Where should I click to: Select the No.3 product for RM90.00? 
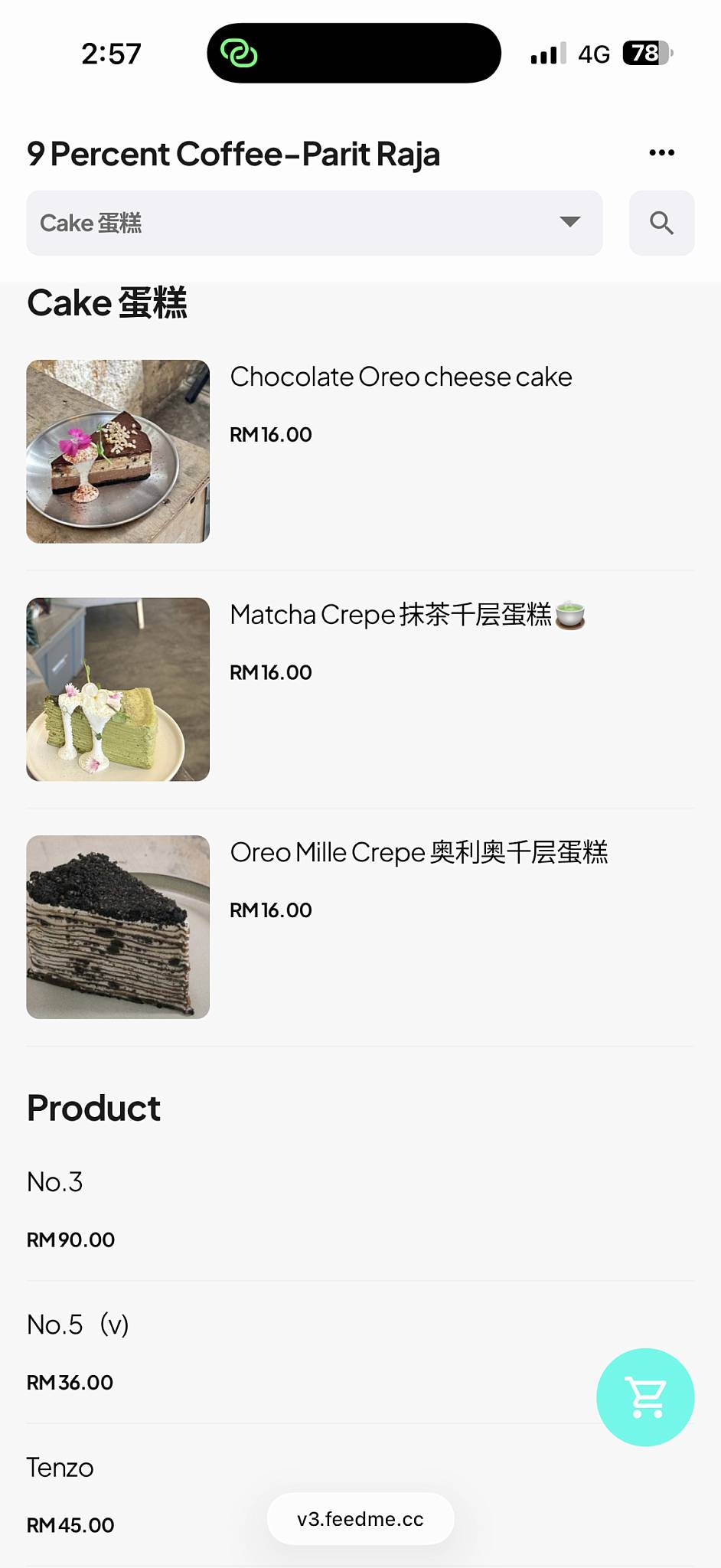[x=360, y=1209]
